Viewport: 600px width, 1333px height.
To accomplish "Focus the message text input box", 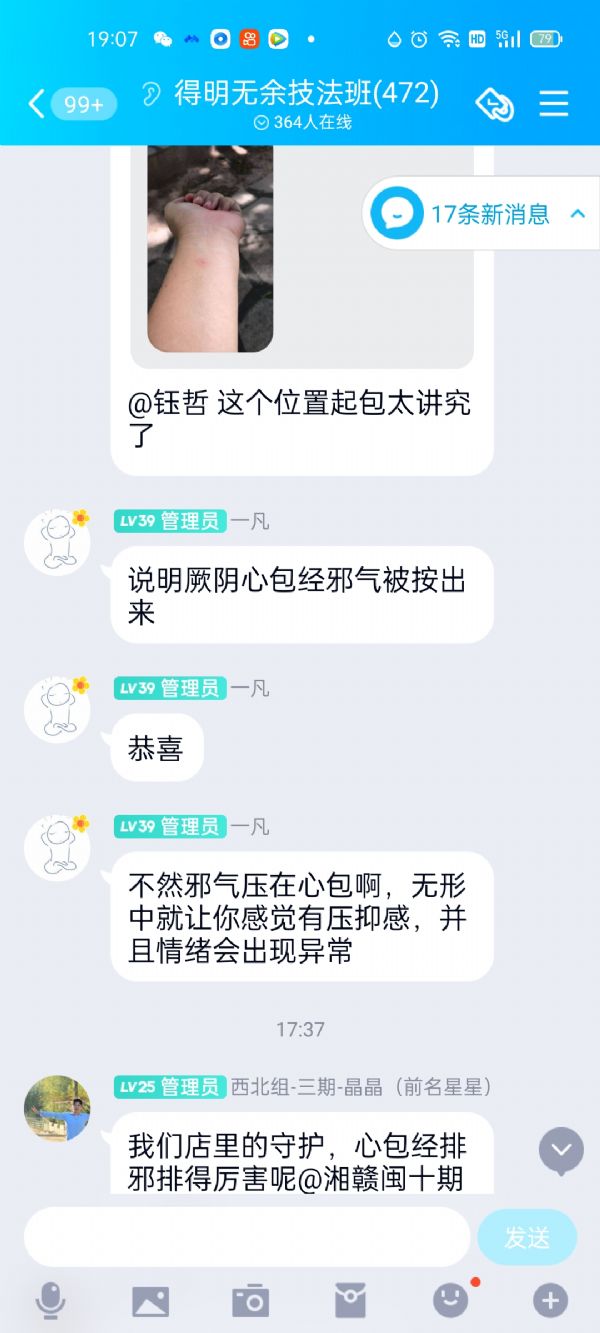I will (x=247, y=1237).
